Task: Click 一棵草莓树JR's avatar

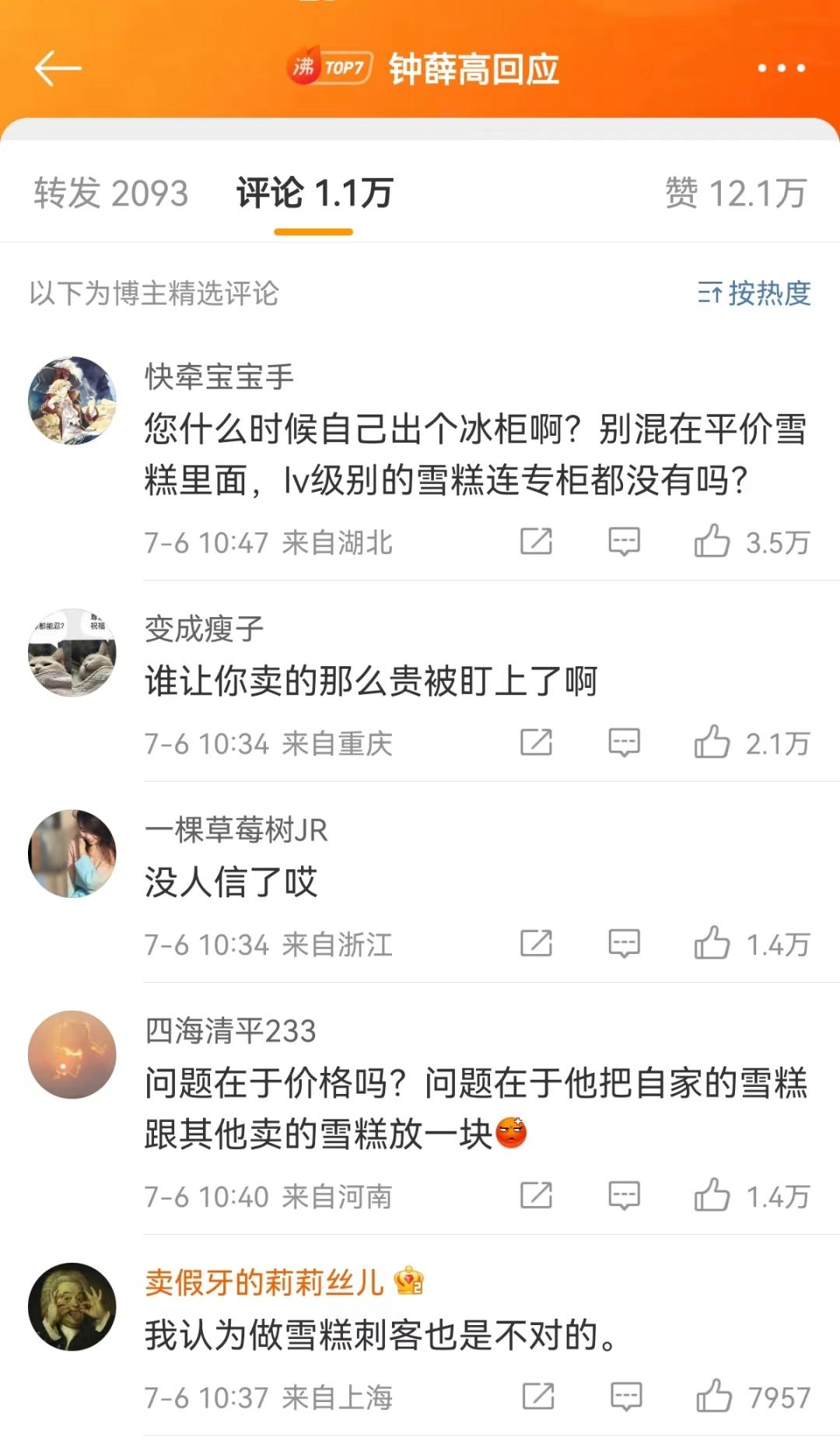Action: pyautogui.click(x=72, y=854)
